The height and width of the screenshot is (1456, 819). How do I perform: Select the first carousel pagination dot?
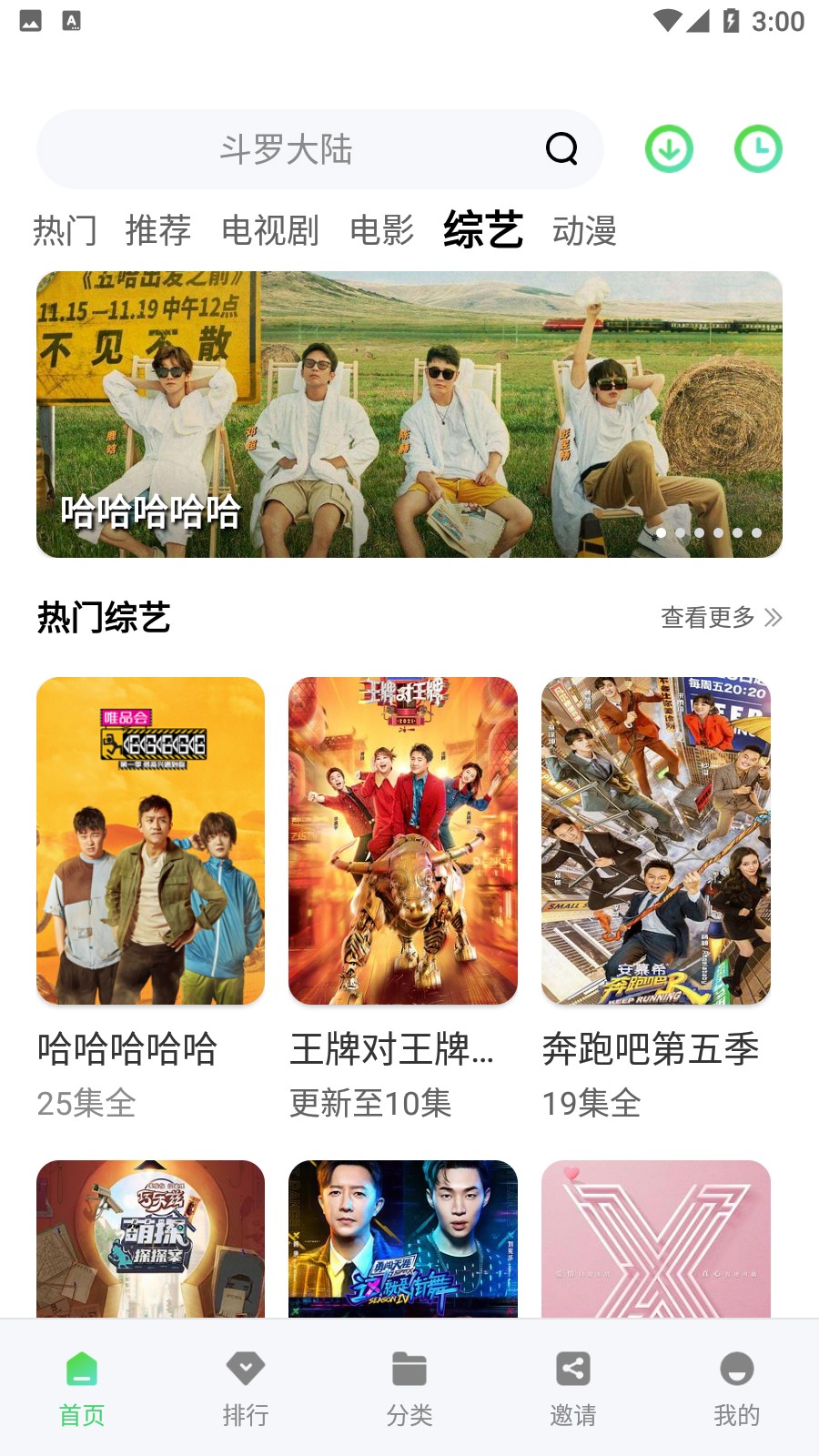(662, 534)
